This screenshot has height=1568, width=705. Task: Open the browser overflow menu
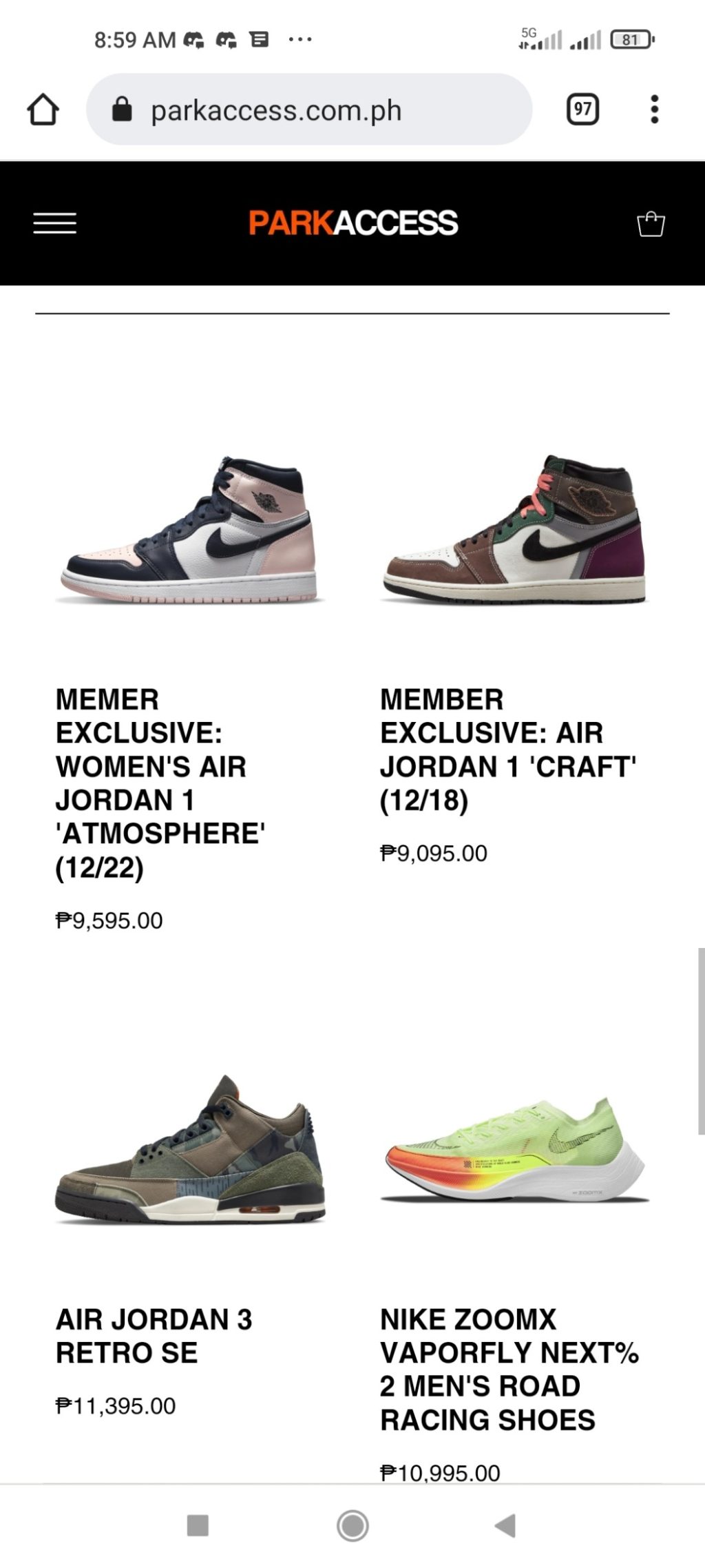coord(654,110)
